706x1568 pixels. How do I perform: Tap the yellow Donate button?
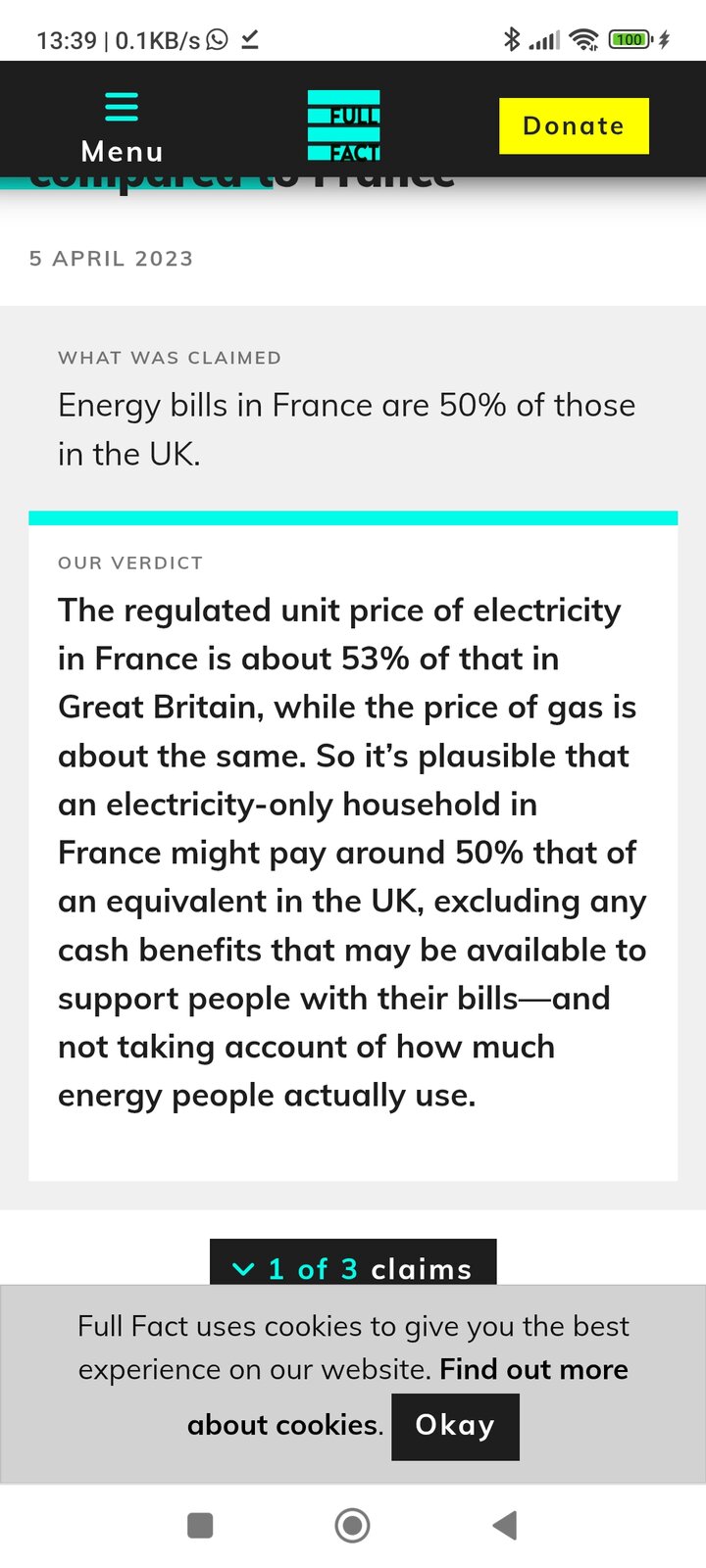pos(574,125)
